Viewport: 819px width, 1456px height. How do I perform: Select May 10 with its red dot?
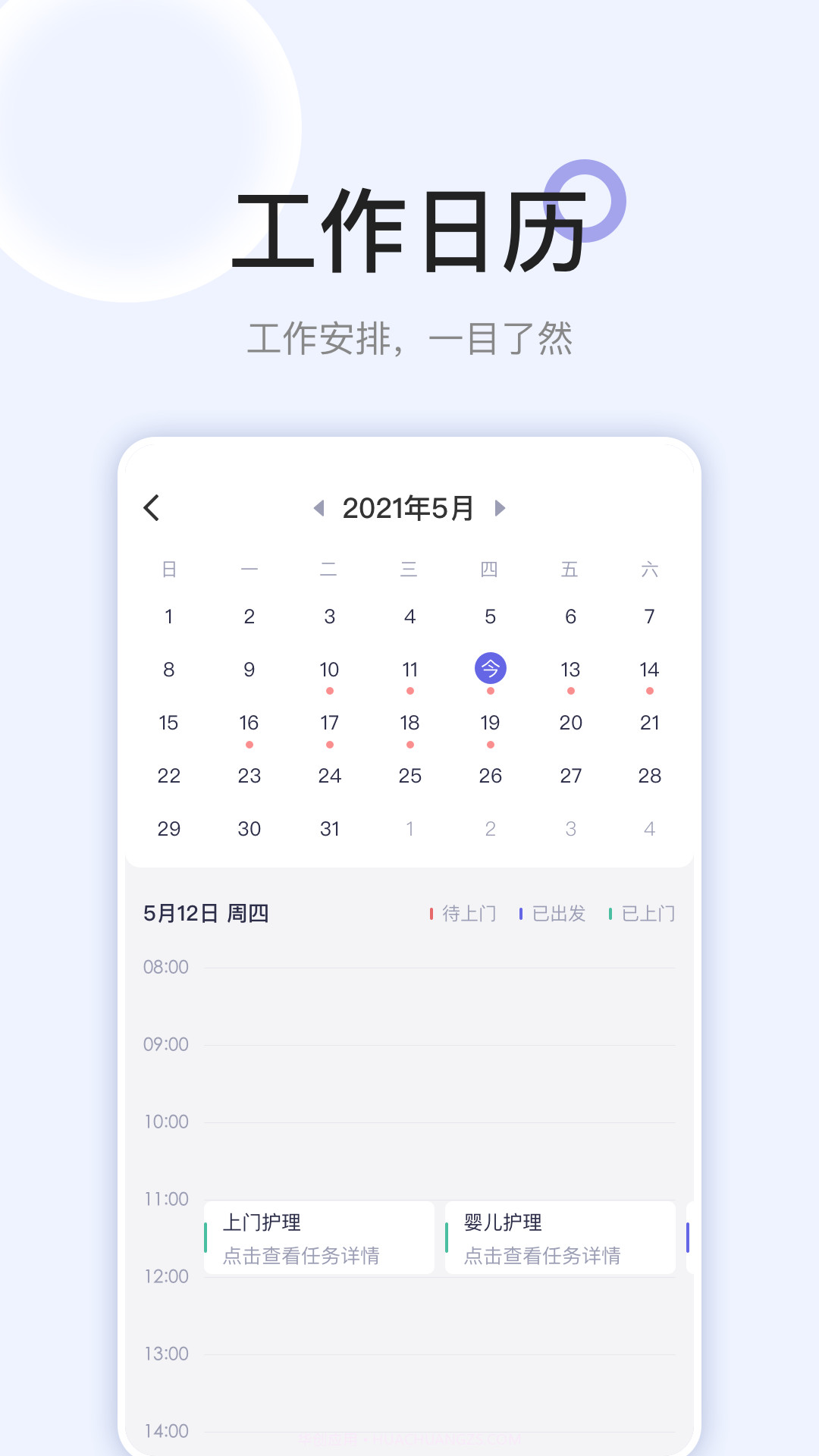pos(329,670)
